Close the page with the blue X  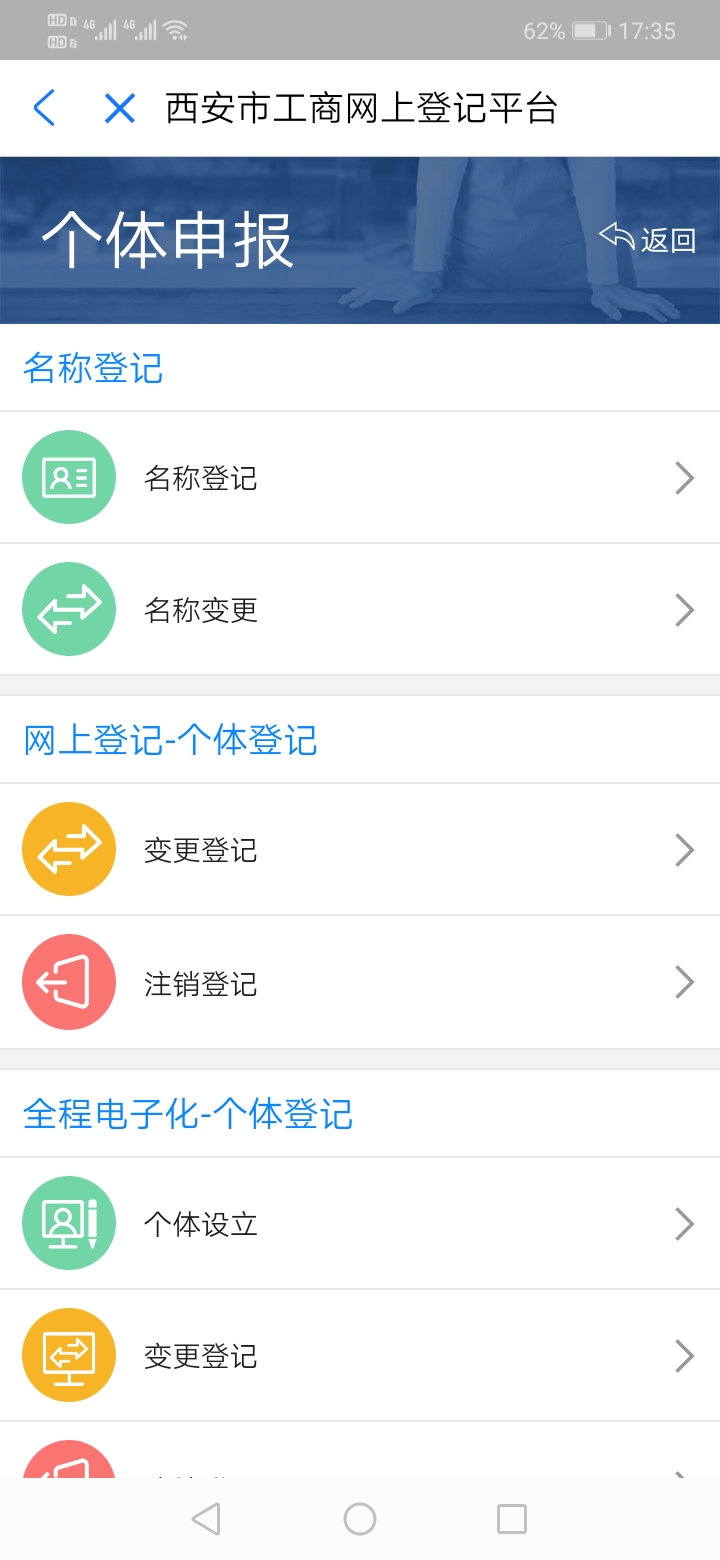119,108
